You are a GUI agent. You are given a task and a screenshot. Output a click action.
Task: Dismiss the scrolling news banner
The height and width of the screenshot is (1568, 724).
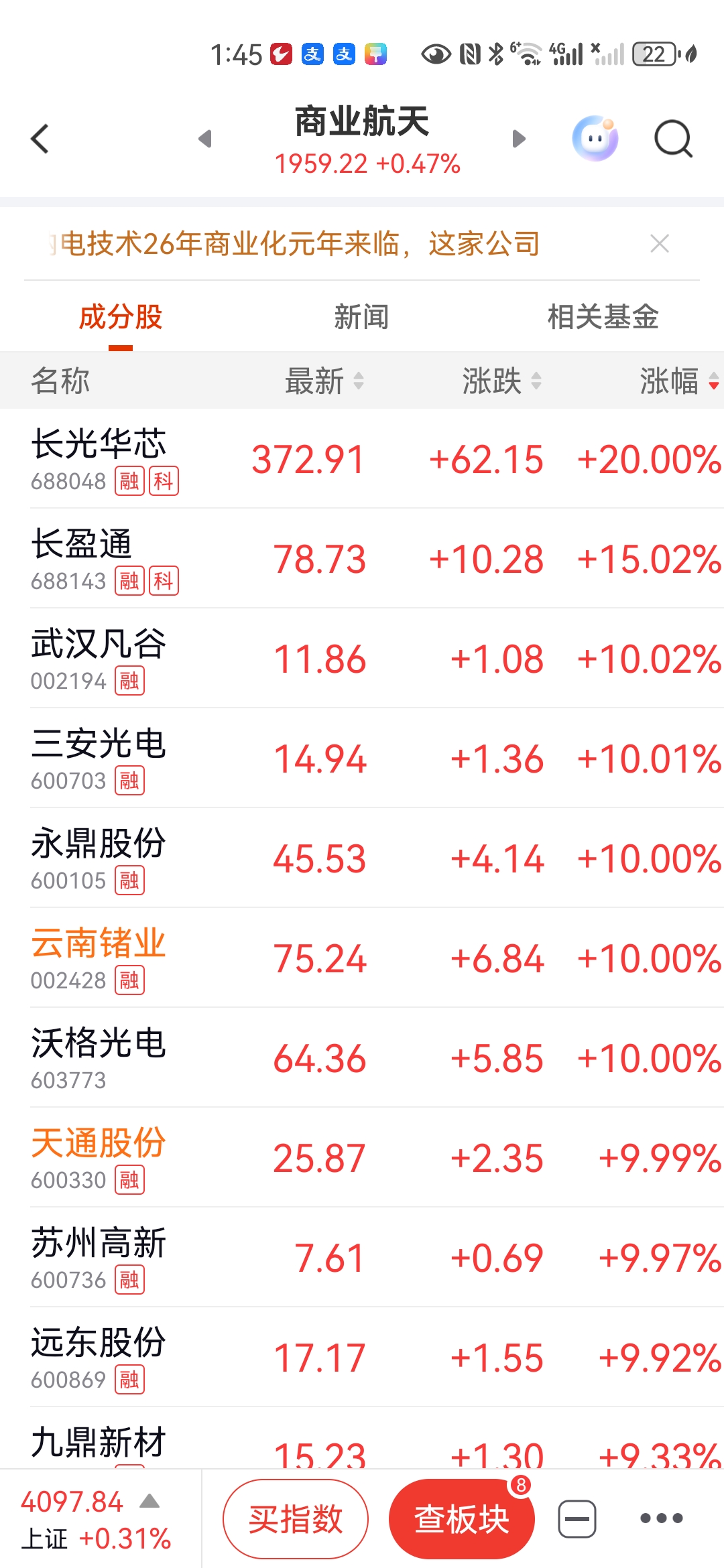coord(660,244)
